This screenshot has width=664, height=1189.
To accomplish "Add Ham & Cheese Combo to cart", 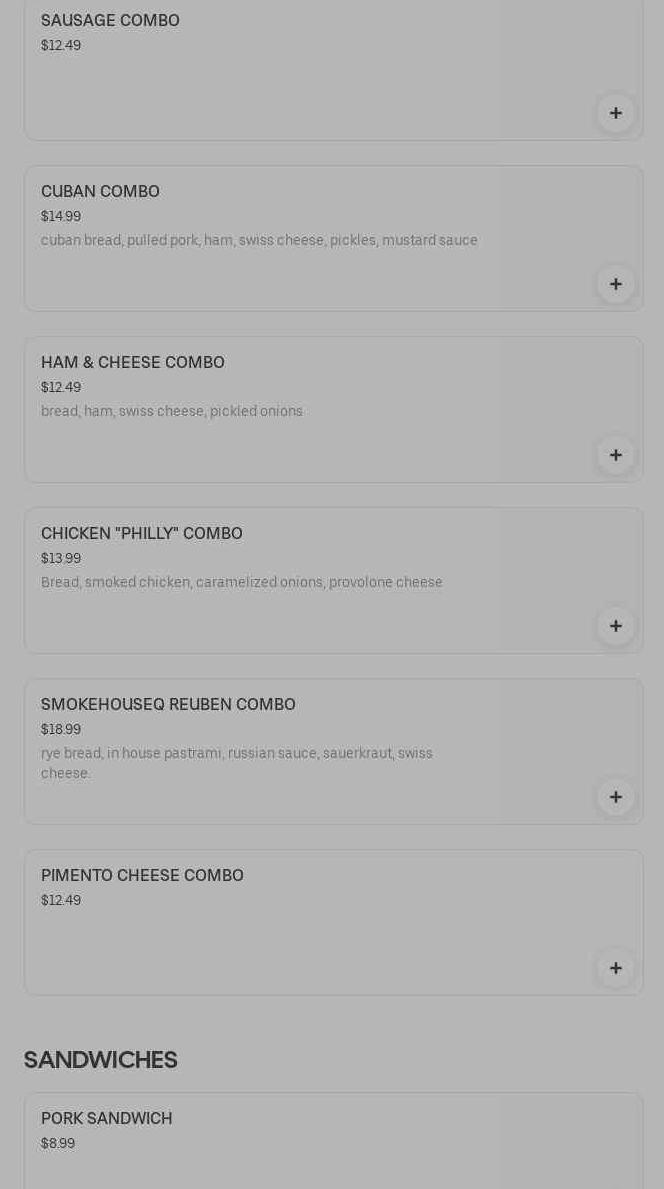I will point(615,455).
